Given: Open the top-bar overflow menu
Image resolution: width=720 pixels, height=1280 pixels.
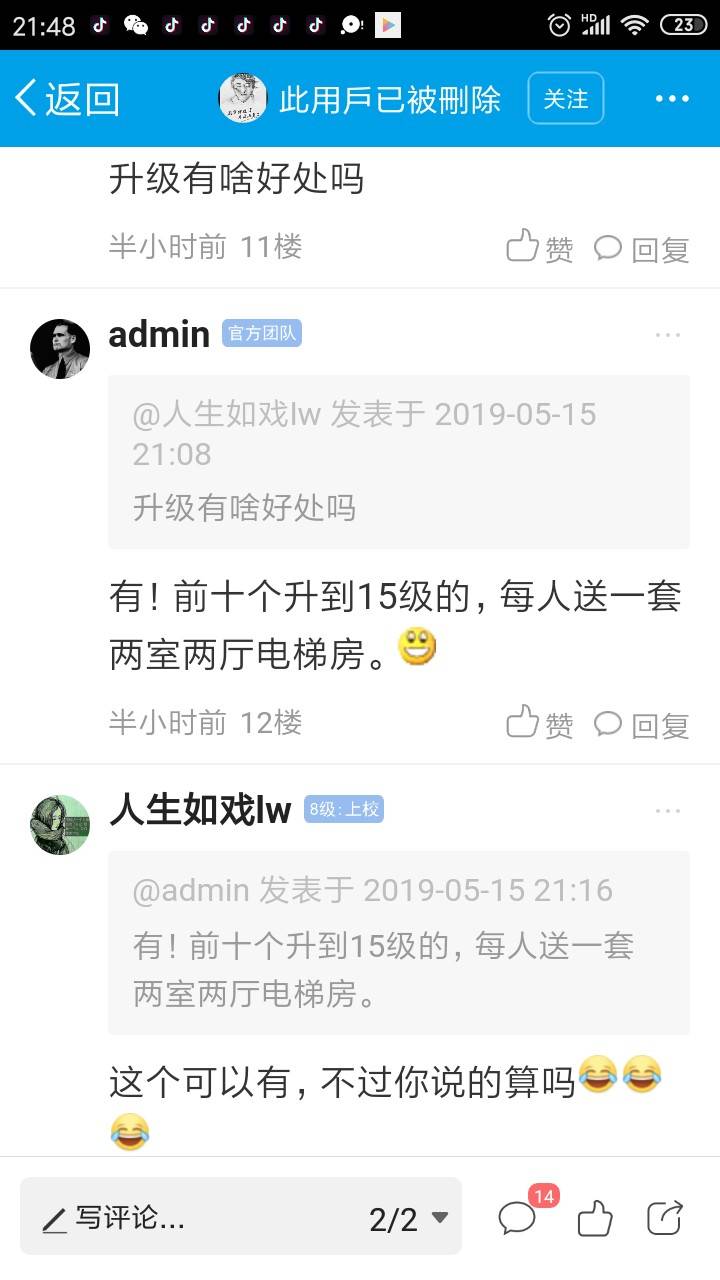Looking at the screenshot, I should [672, 99].
